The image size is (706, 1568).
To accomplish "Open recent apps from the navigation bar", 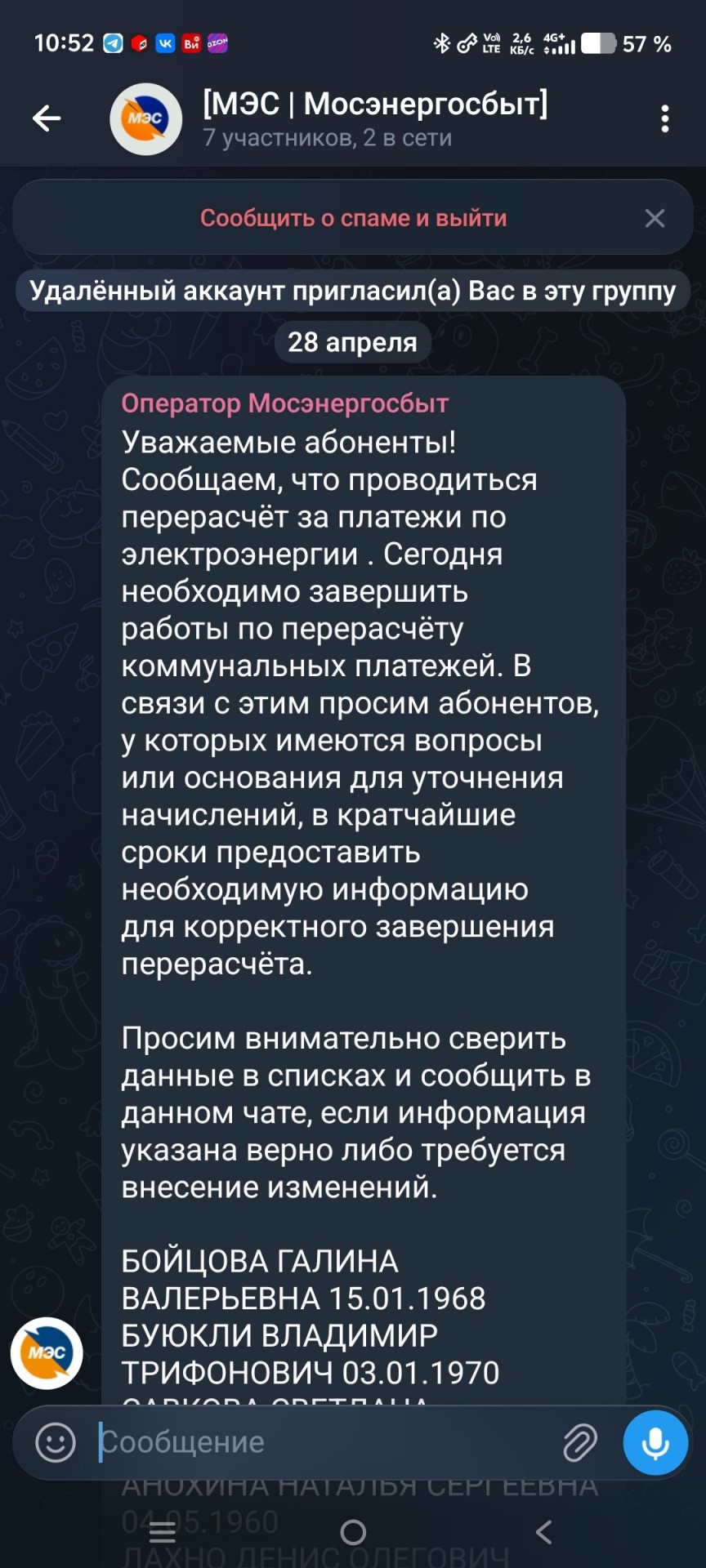I will (x=162, y=1532).
